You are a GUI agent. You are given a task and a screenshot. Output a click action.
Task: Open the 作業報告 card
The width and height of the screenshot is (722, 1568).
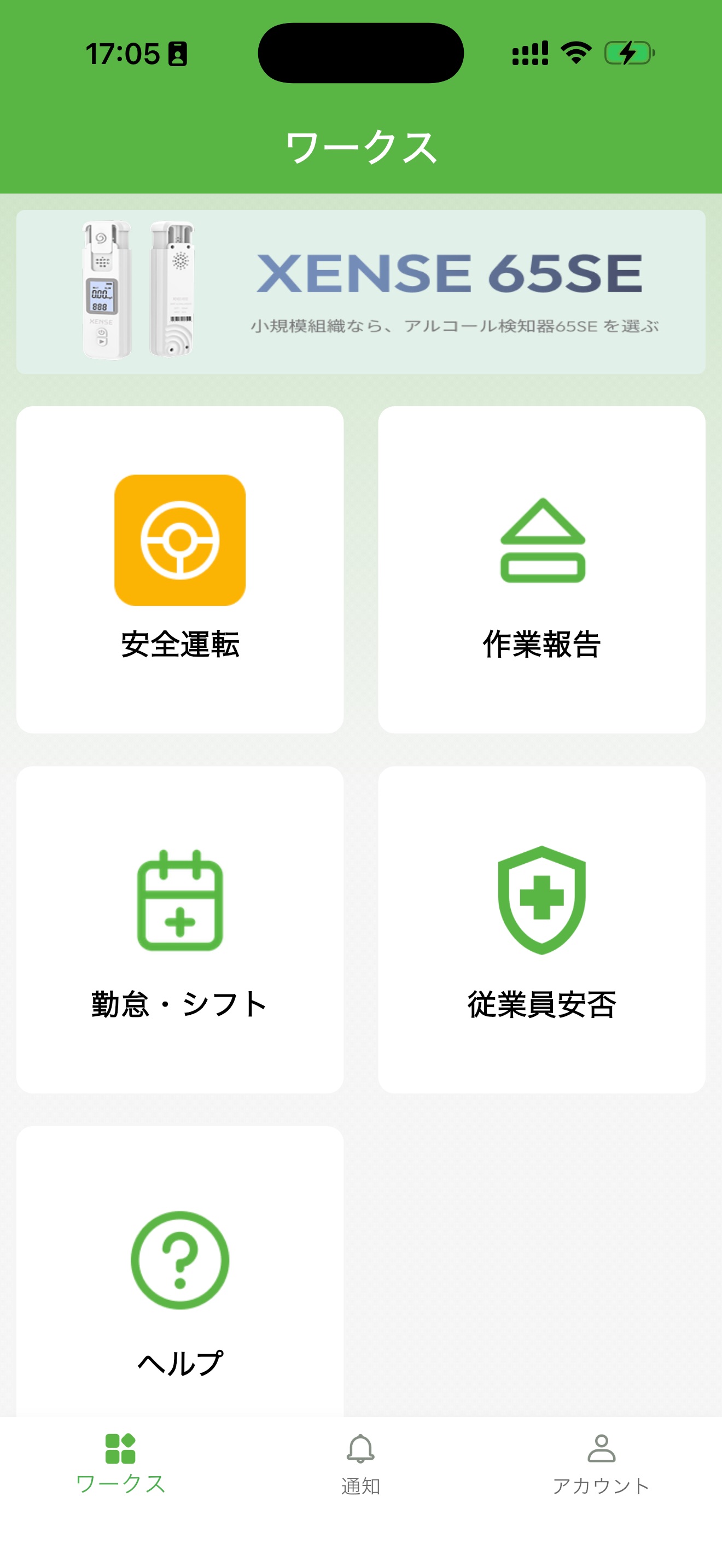point(541,569)
